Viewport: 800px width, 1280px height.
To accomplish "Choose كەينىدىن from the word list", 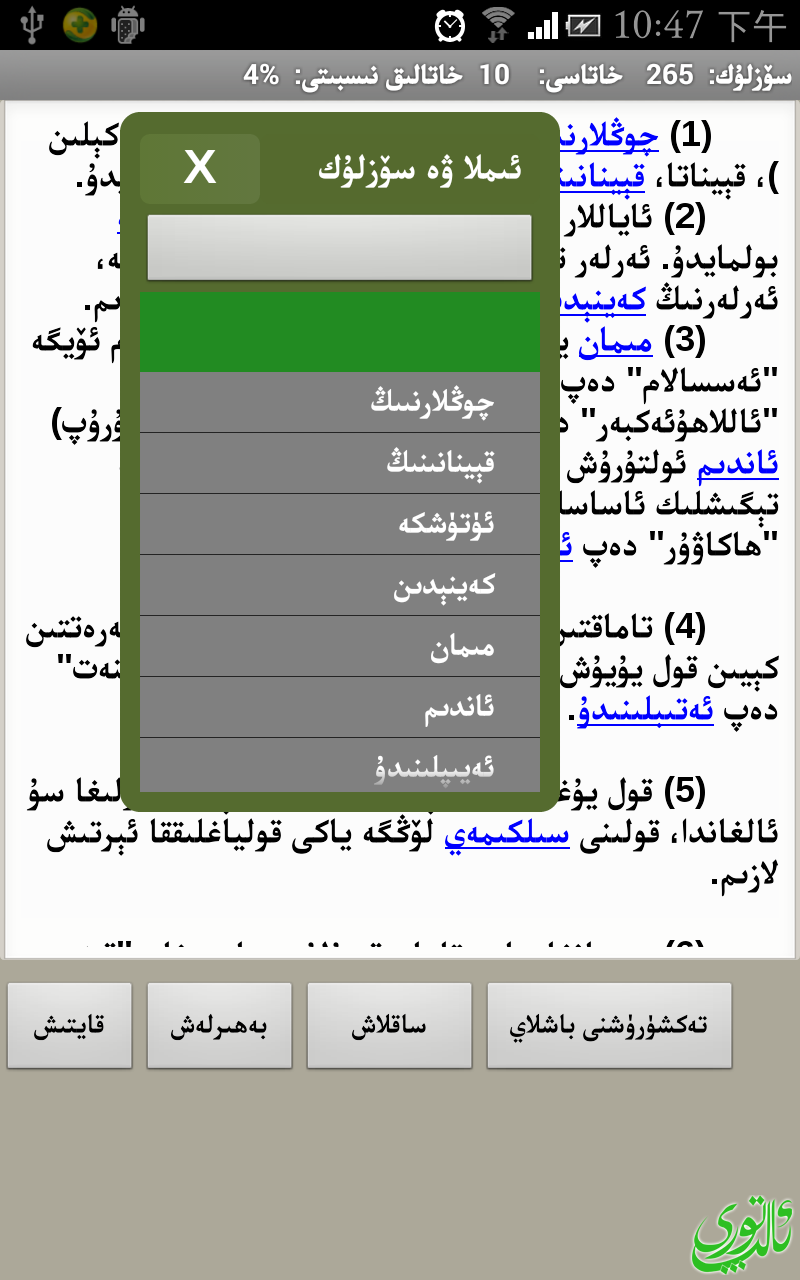I will 339,586.
